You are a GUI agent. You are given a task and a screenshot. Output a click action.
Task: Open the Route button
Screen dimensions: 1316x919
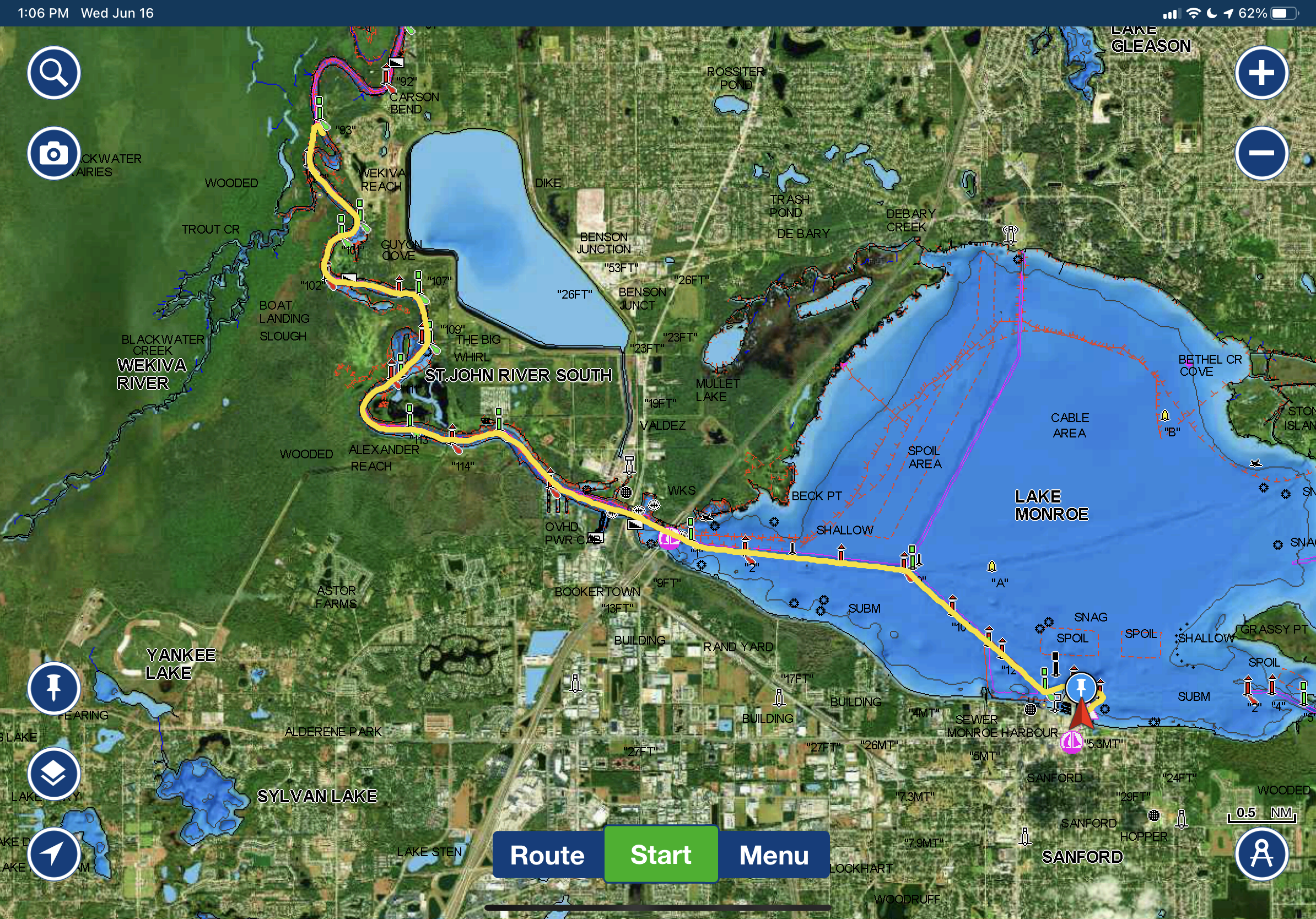(547, 855)
